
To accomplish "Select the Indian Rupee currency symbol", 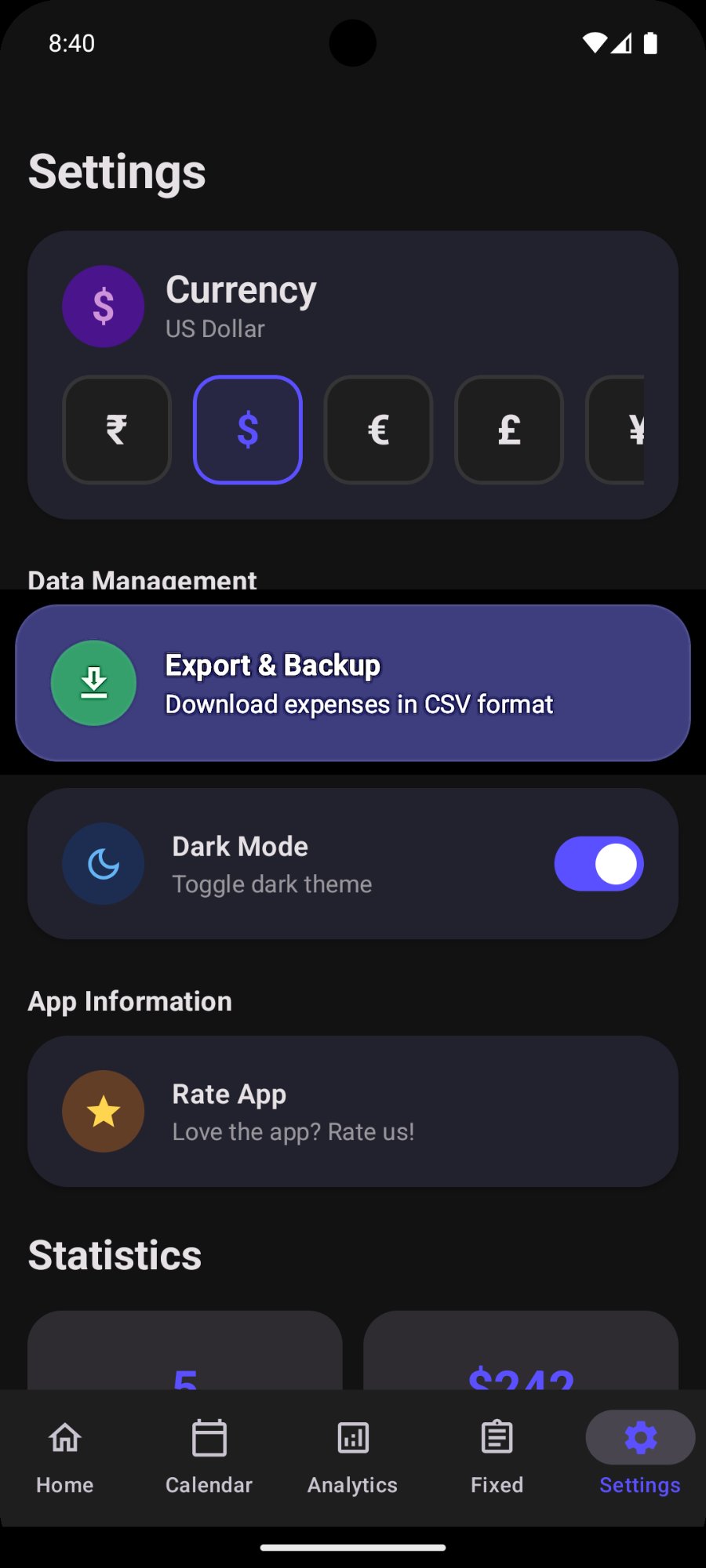I will (117, 430).
